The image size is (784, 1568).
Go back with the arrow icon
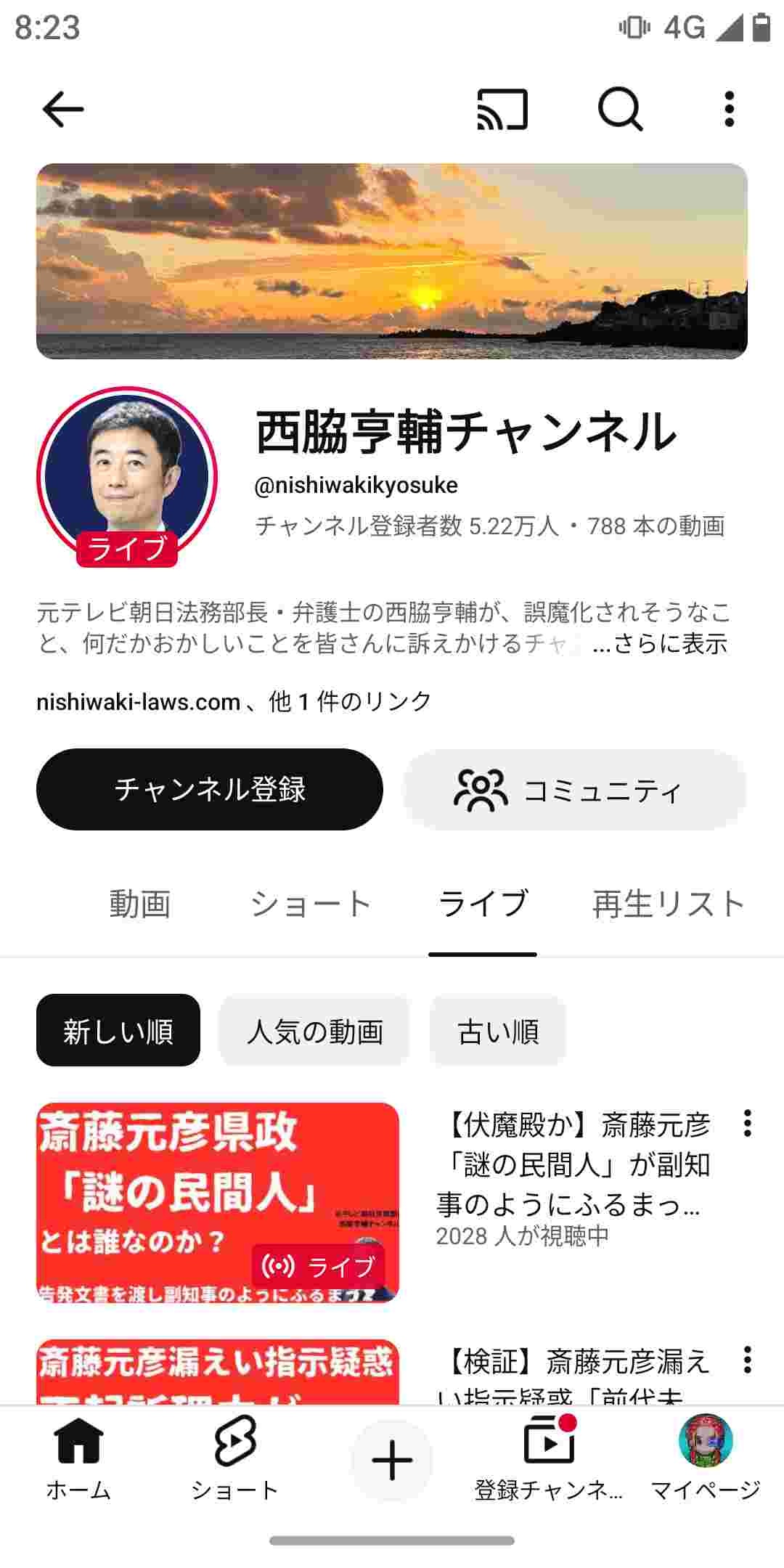pos(63,110)
